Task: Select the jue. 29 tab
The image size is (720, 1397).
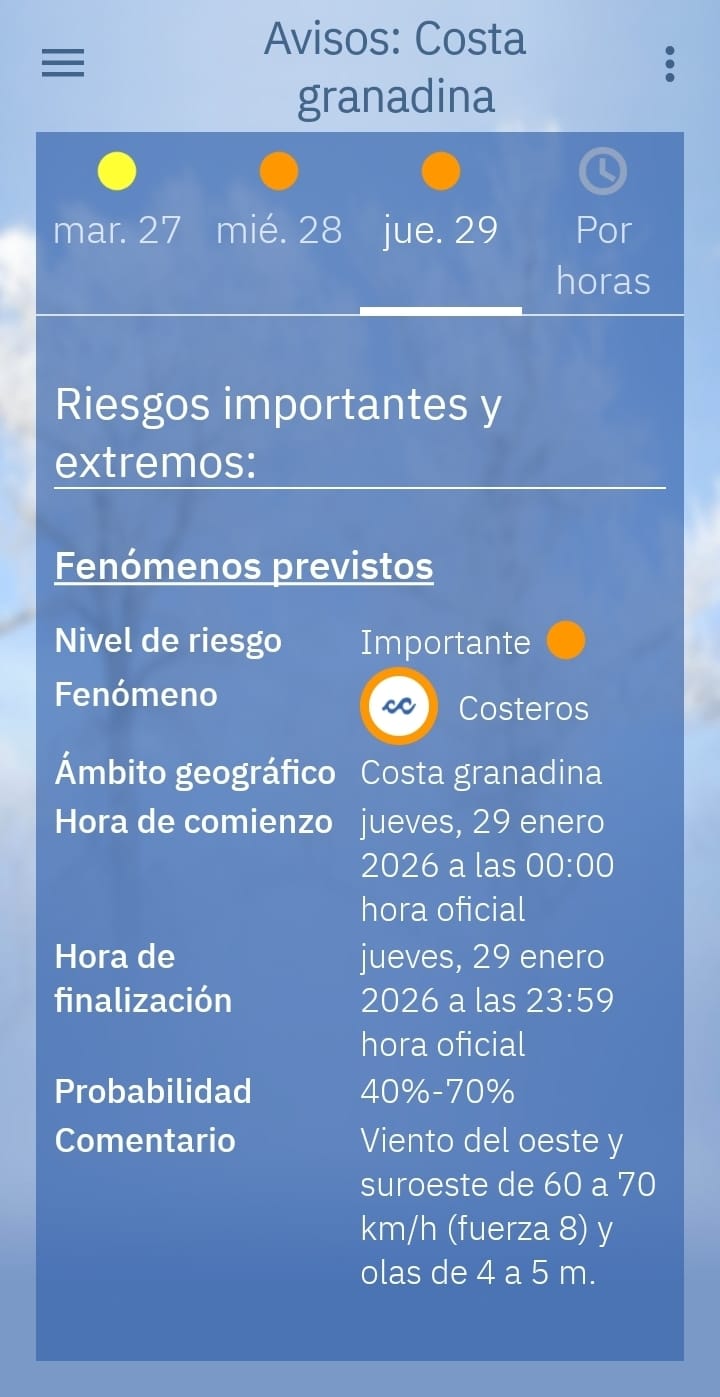Action: coord(440,205)
